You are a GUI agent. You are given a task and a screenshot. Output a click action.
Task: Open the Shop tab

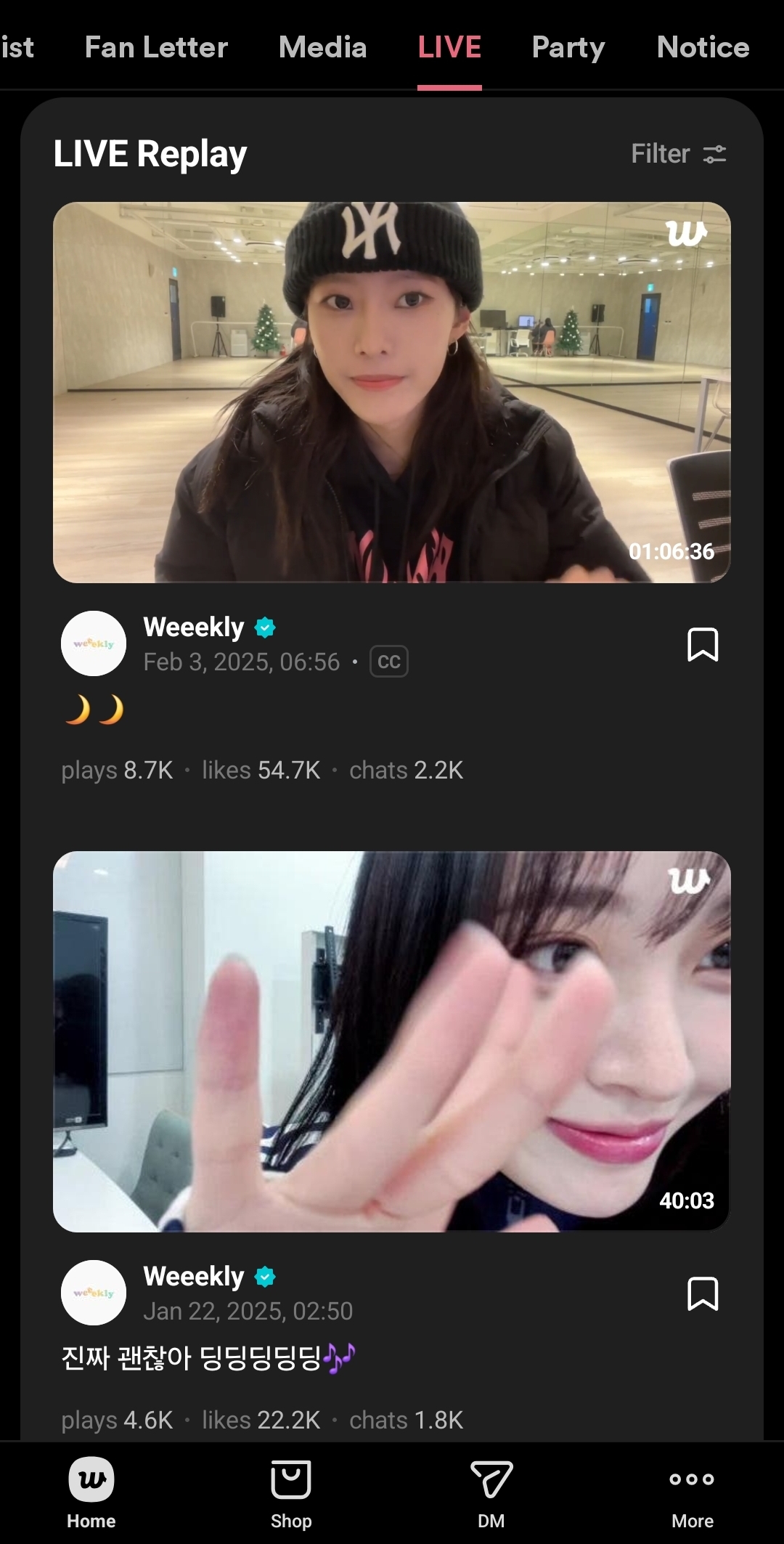[291, 1493]
